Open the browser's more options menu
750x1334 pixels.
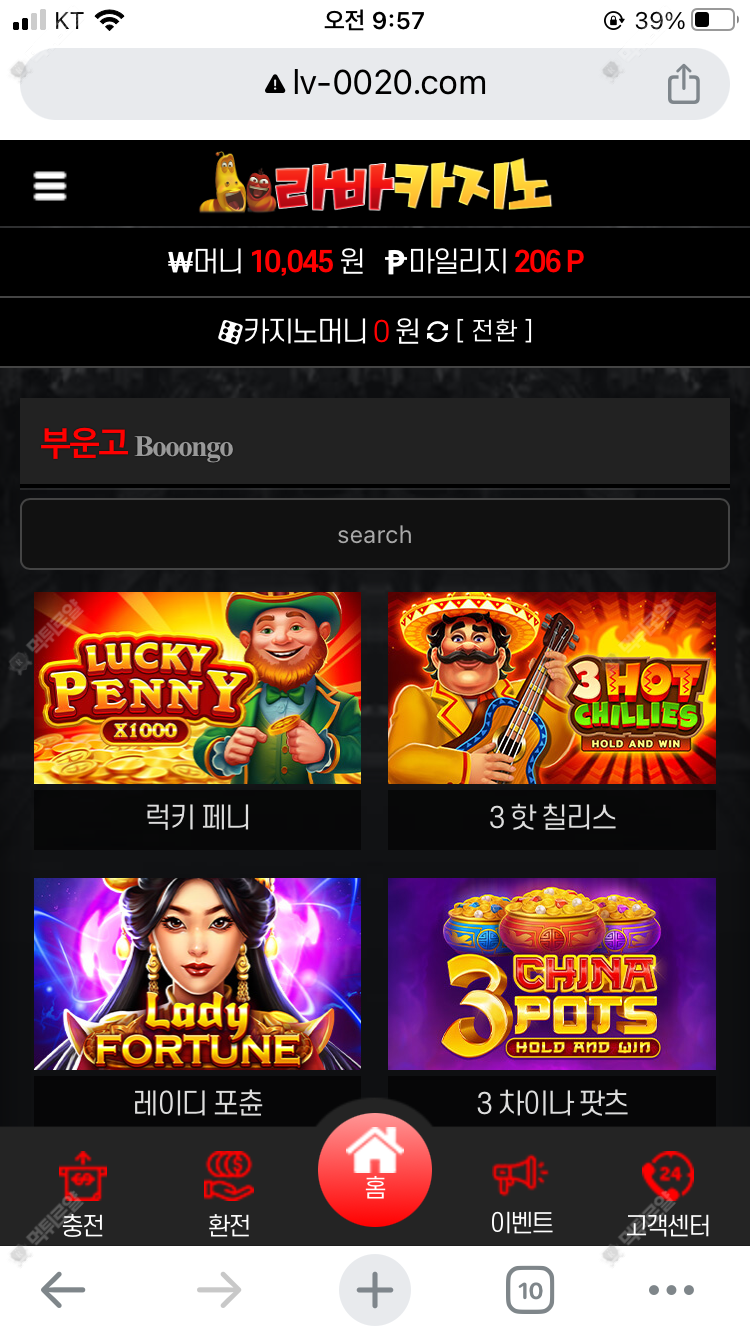pyautogui.click(x=671, y=1290)
